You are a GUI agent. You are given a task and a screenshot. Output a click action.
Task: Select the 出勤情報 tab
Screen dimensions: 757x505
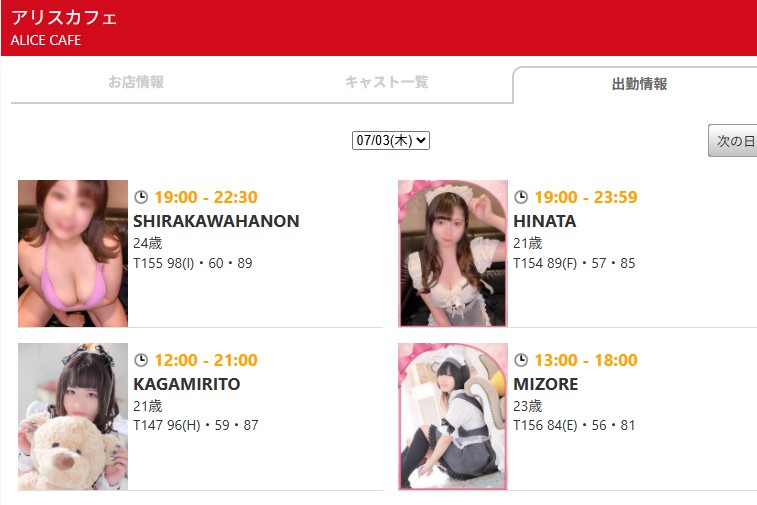tap(638, 85)
